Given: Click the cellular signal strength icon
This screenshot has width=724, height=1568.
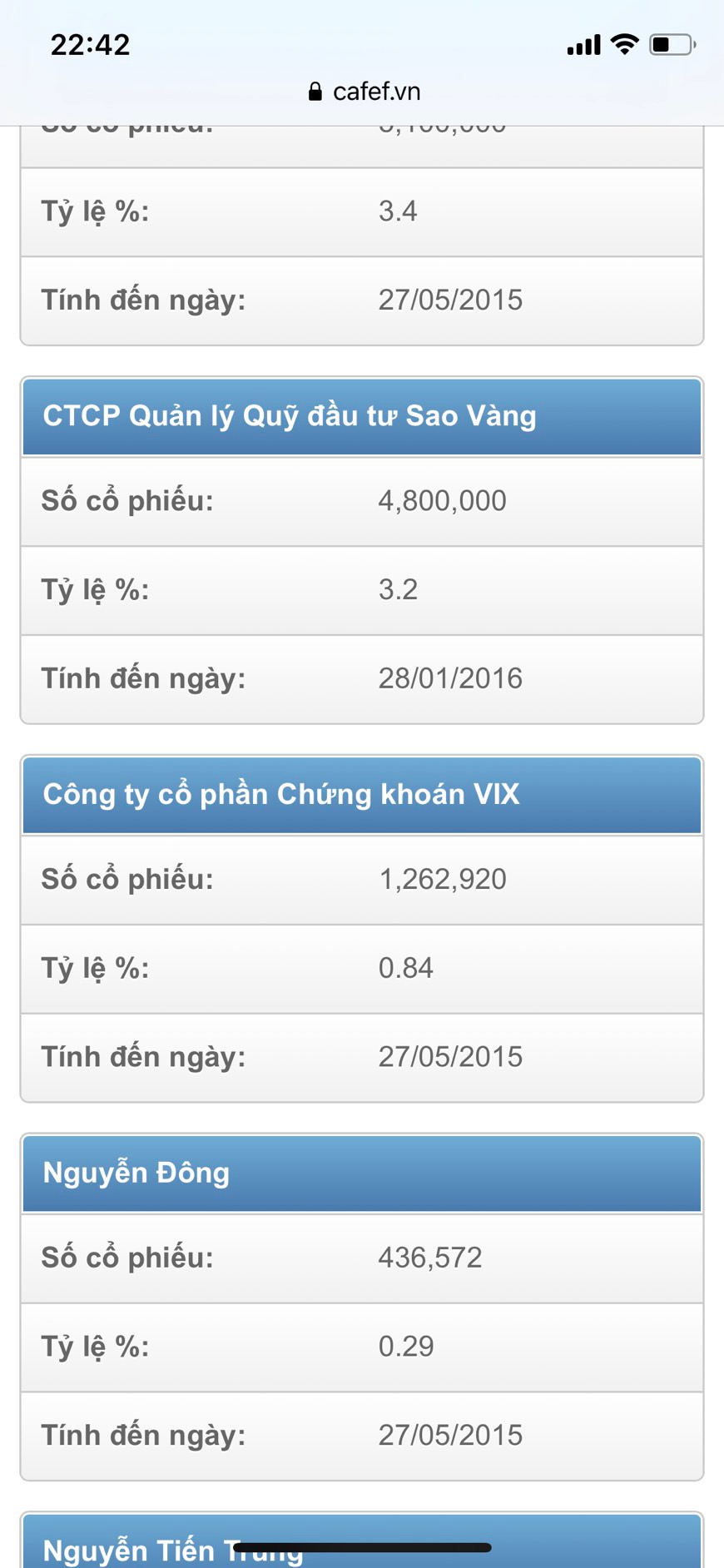Looking at the screenshot, I should (584, 44).
